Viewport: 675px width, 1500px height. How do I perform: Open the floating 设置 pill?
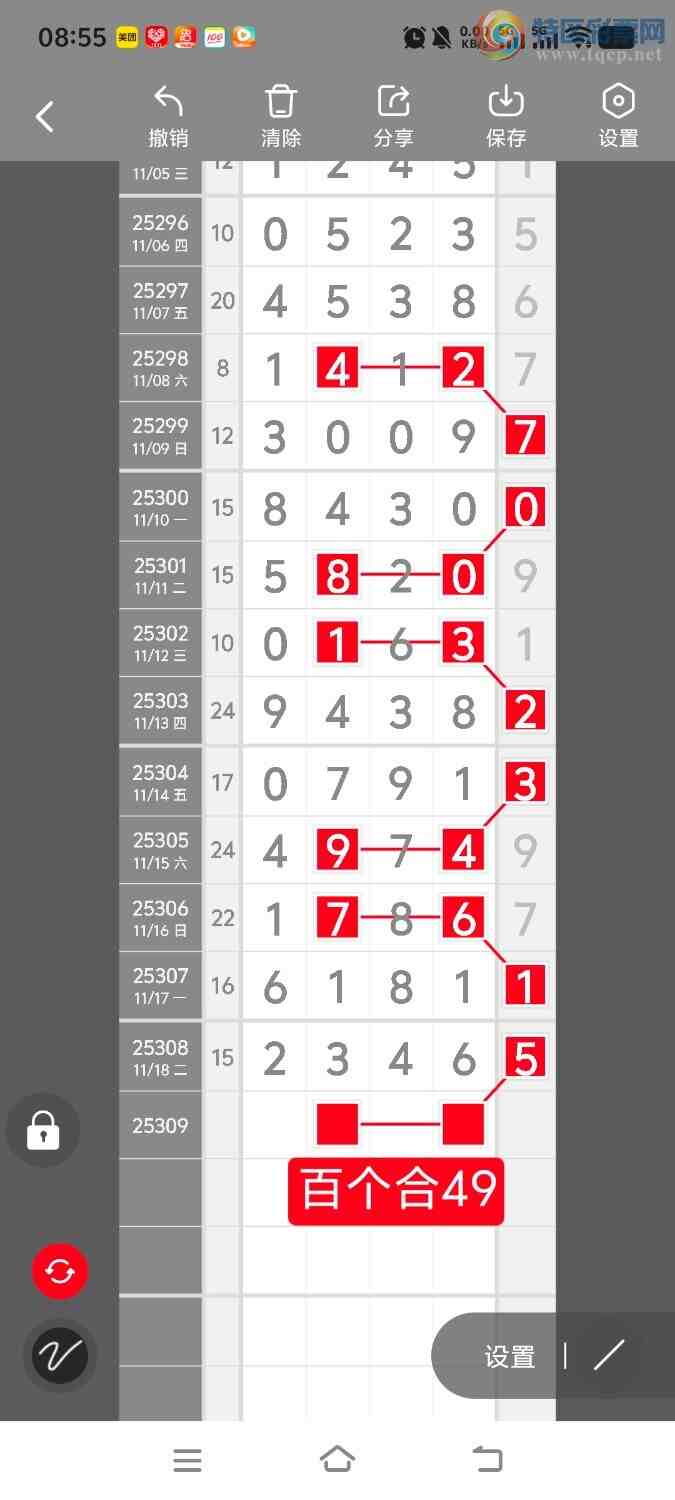[510, 1356]
